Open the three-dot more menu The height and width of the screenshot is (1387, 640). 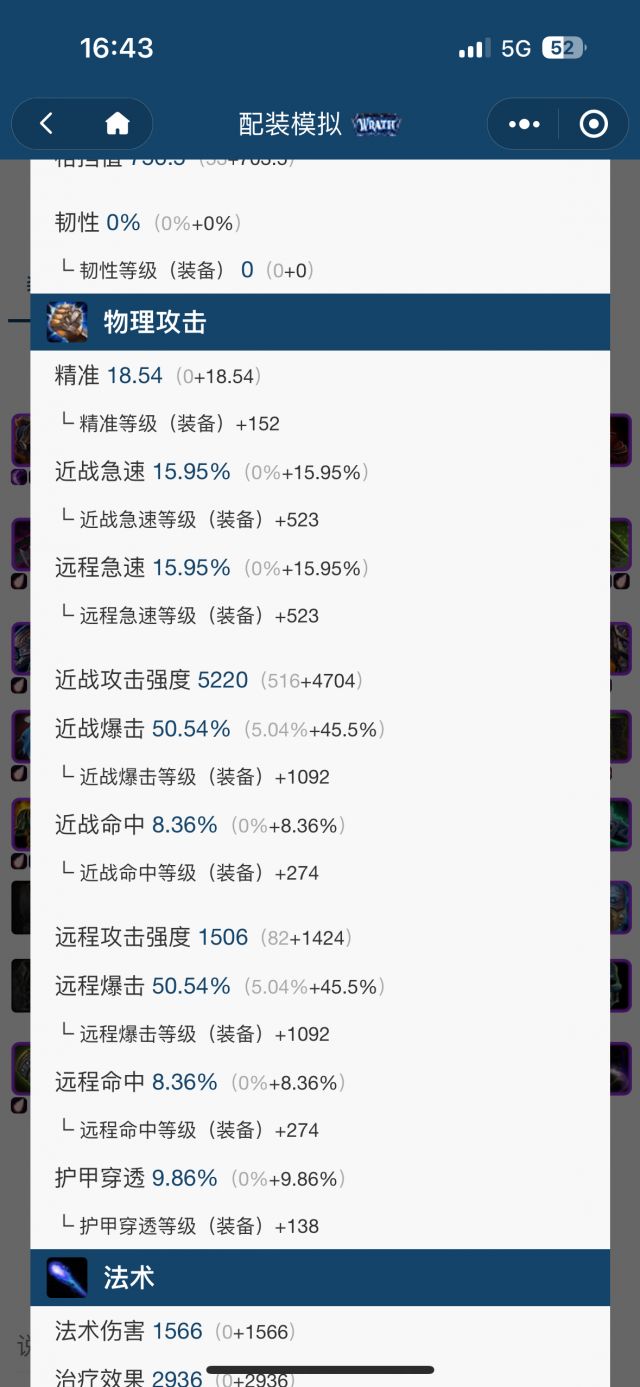point(524,124)
